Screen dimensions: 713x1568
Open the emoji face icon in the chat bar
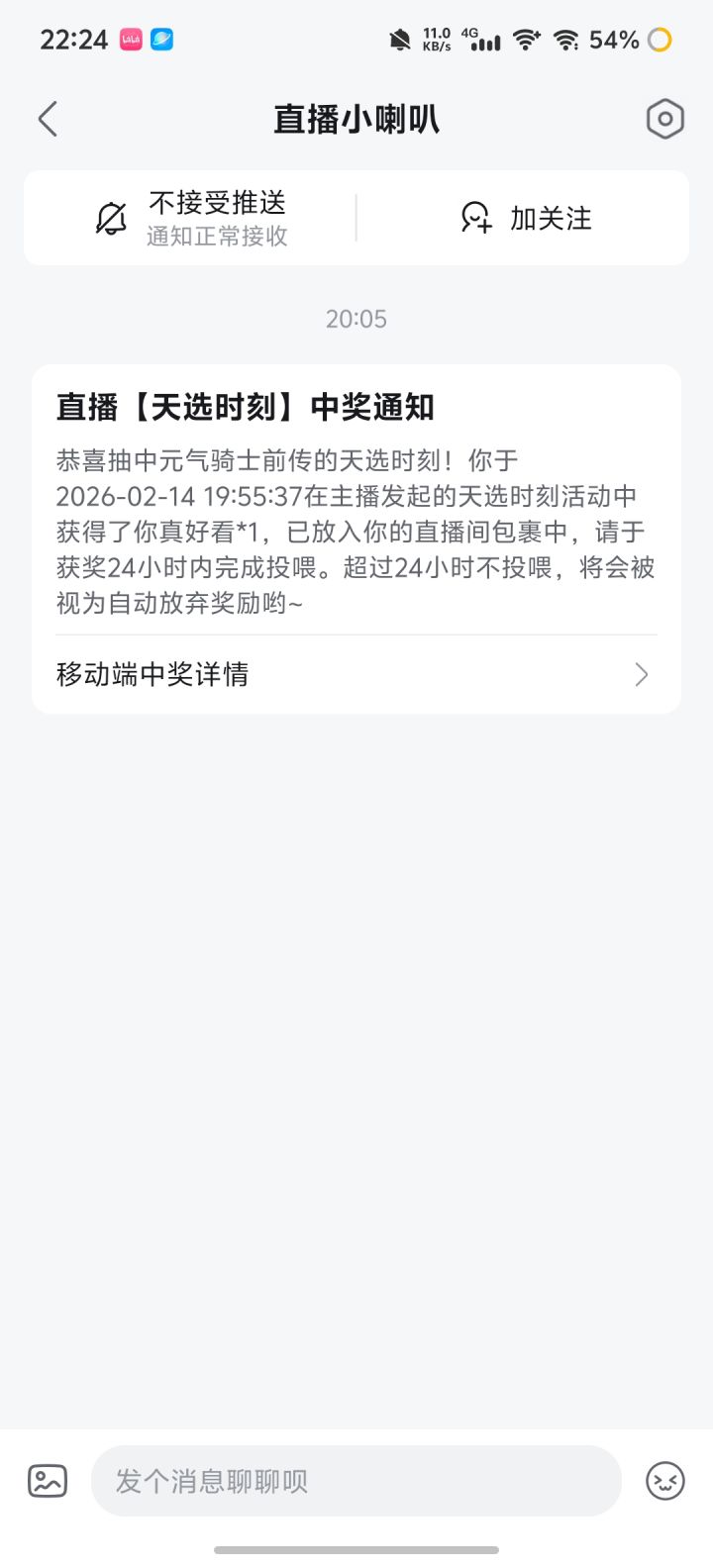click(x=665, y=1480)
